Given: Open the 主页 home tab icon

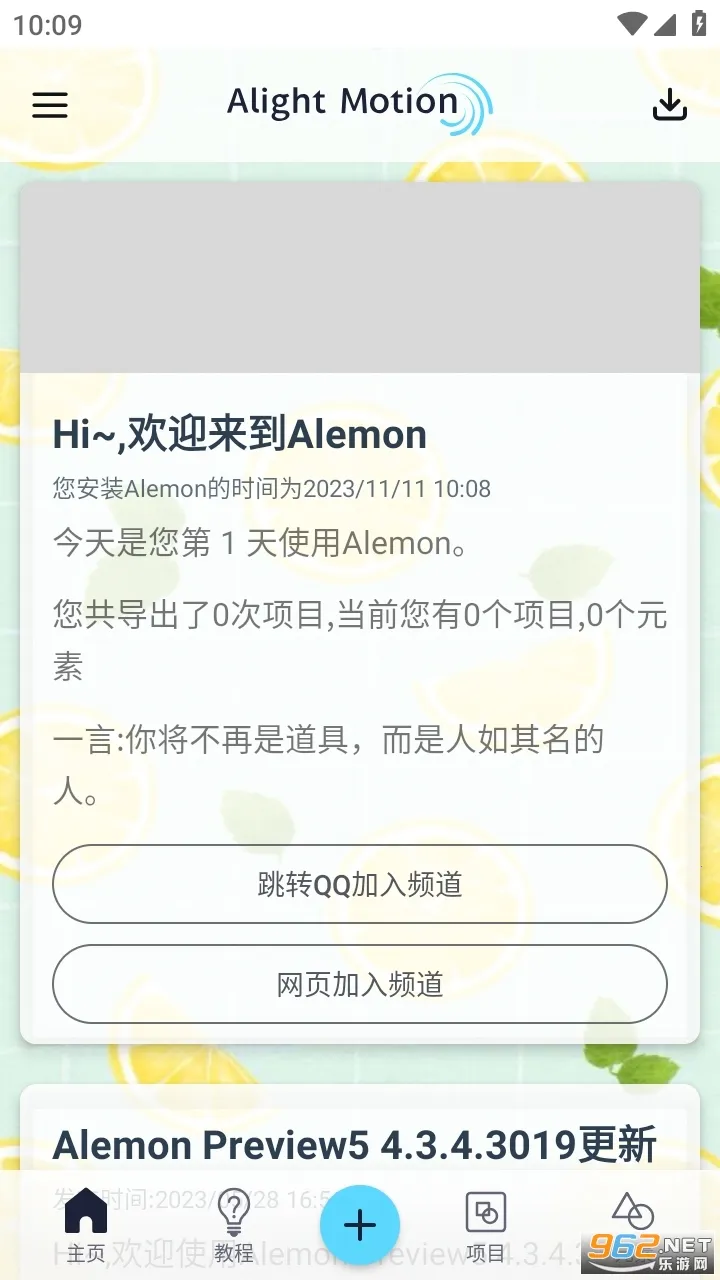Looking at the screenshot, I should click(x=85, y=1211).
